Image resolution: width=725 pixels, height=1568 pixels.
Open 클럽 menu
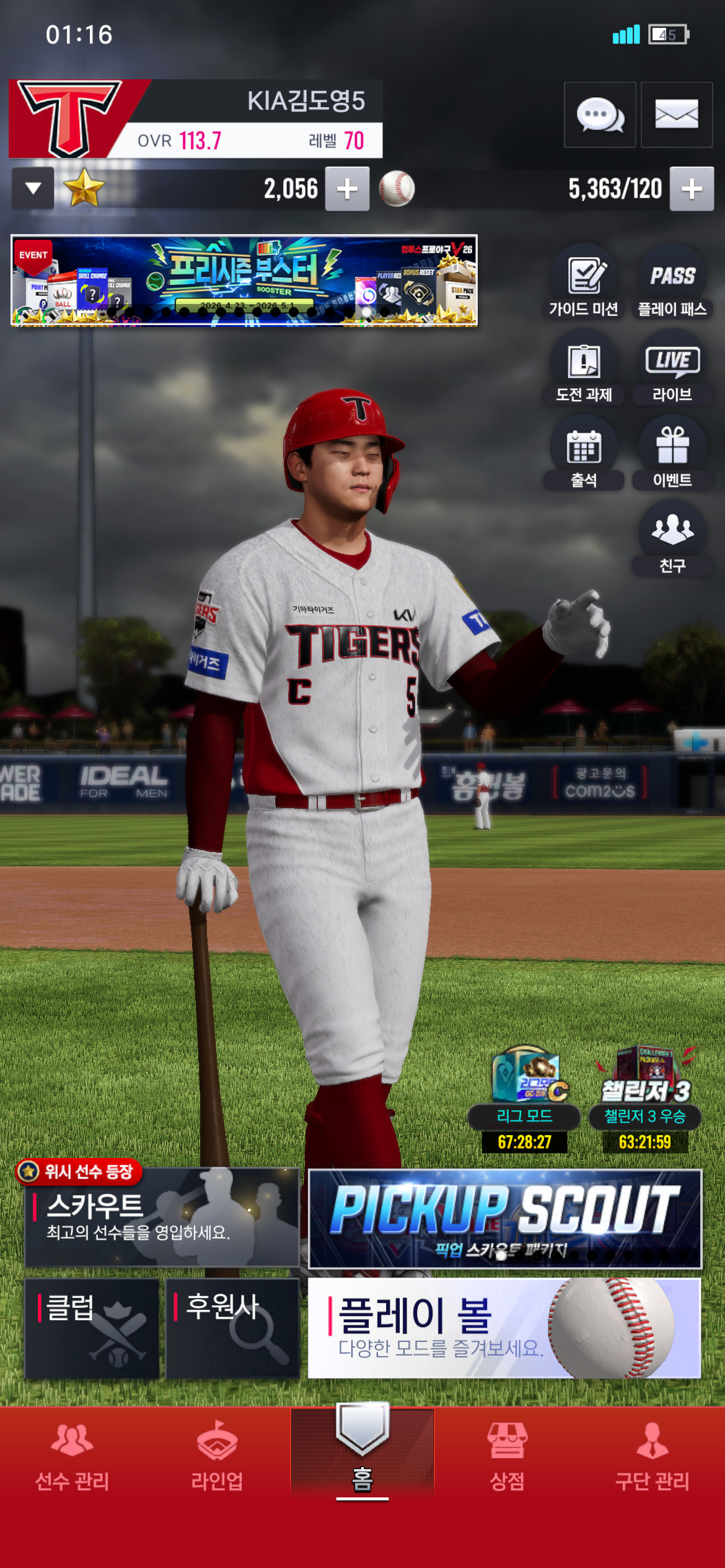(92, 1328)
